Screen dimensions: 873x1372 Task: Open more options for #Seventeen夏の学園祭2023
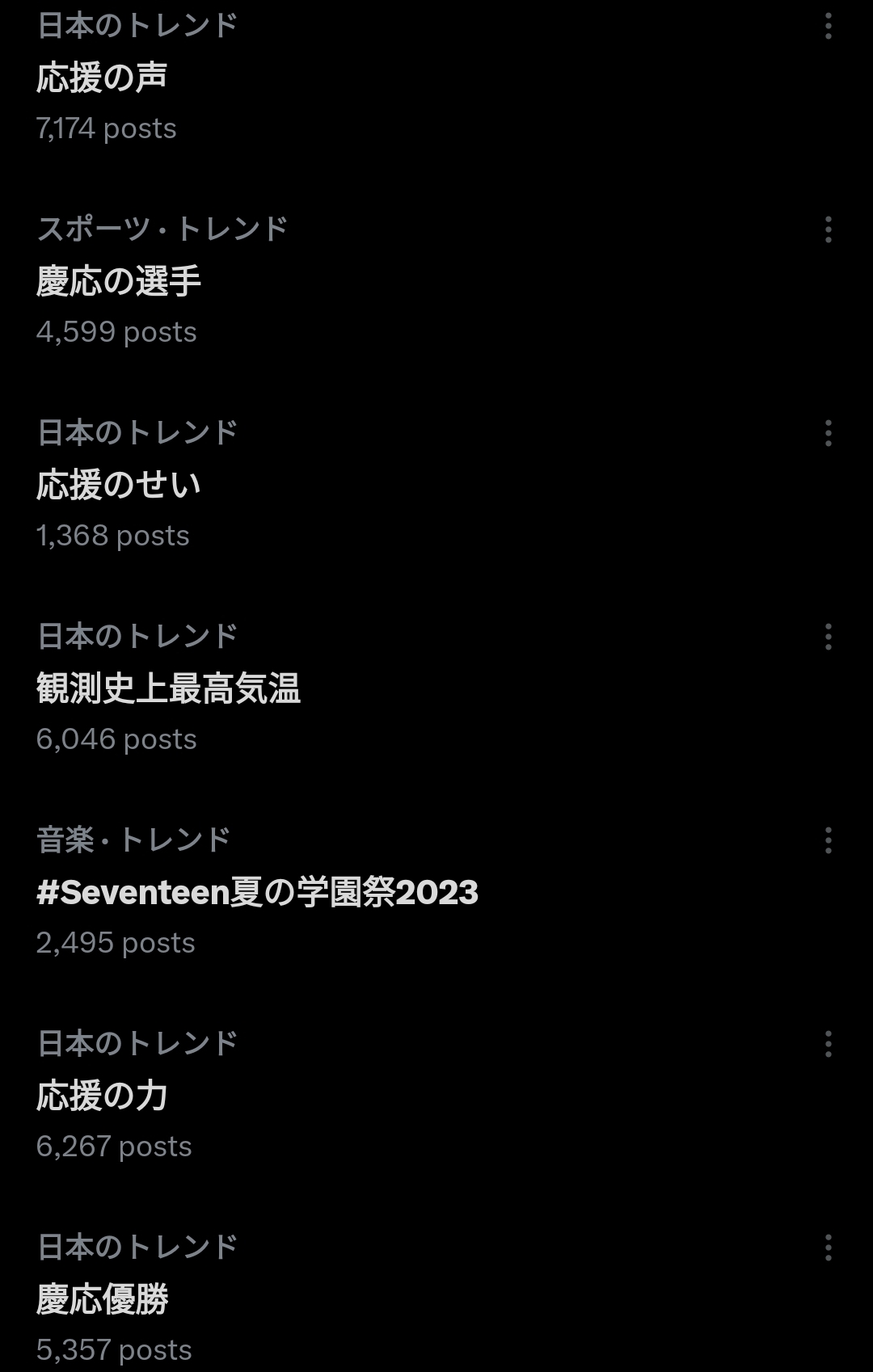828,841
